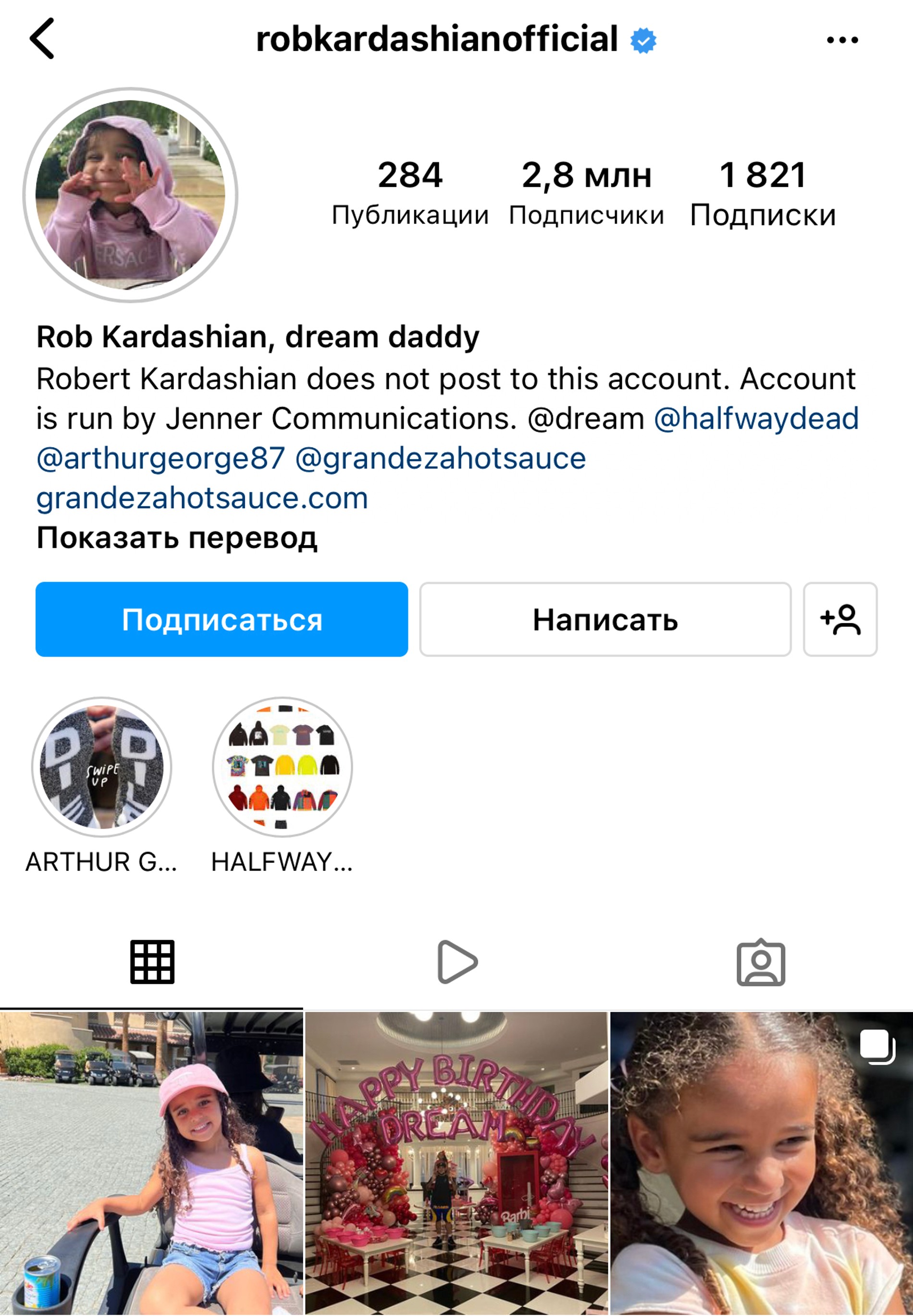
Task: Open the list of 1 821 Подписки
Action: (763, 193)
